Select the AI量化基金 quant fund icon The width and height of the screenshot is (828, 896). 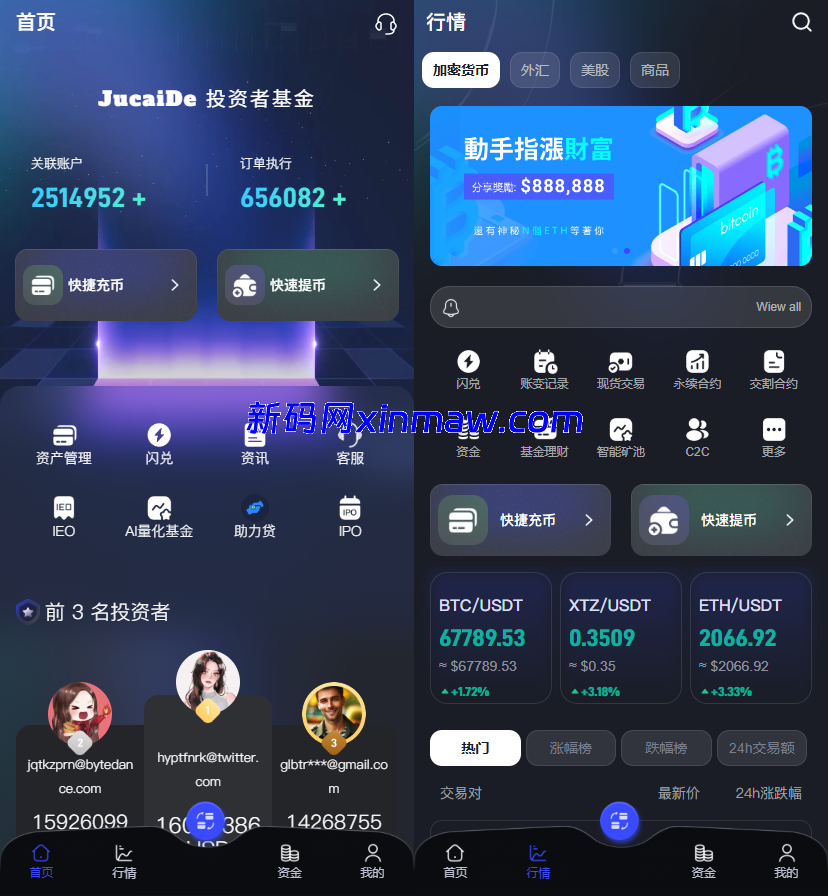pyautogui.click(x=159, y=517)
